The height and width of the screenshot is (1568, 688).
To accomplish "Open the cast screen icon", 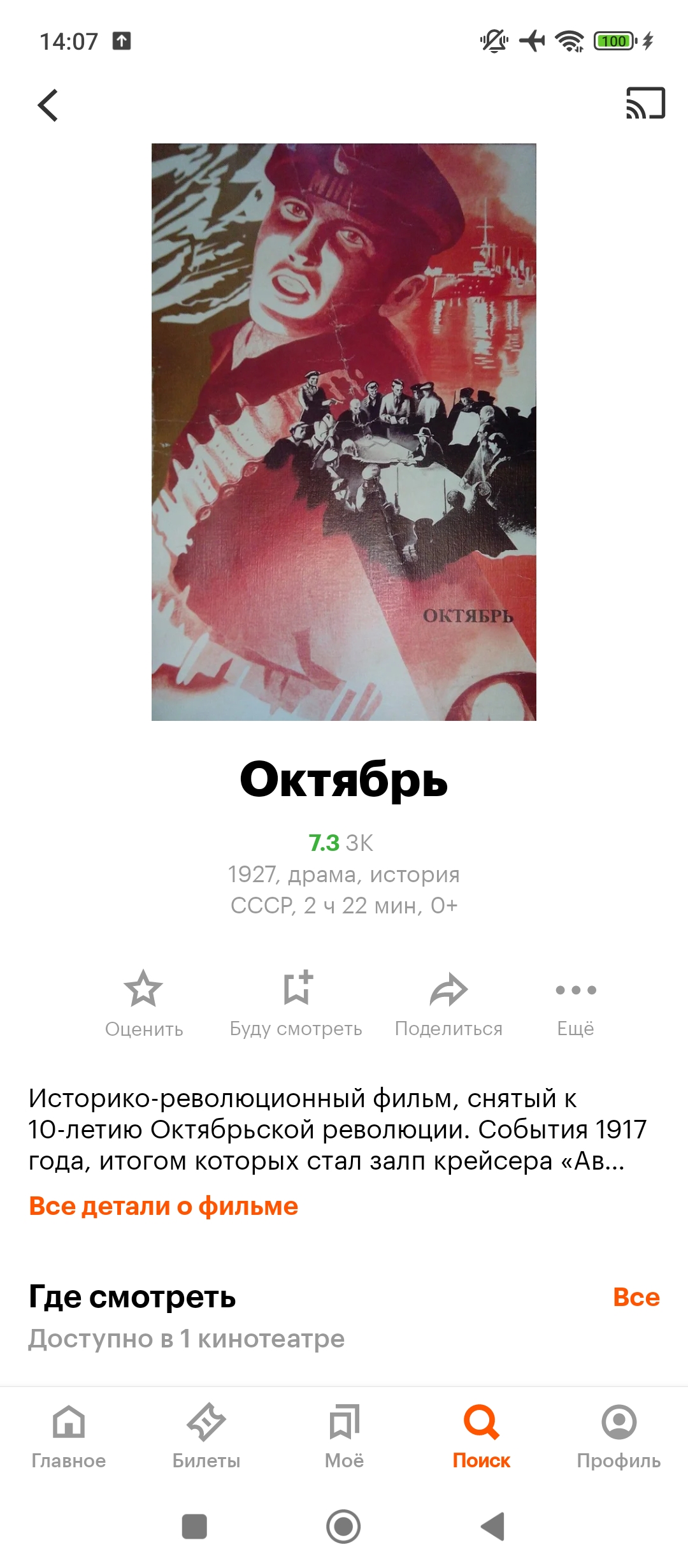I will 645,103.
